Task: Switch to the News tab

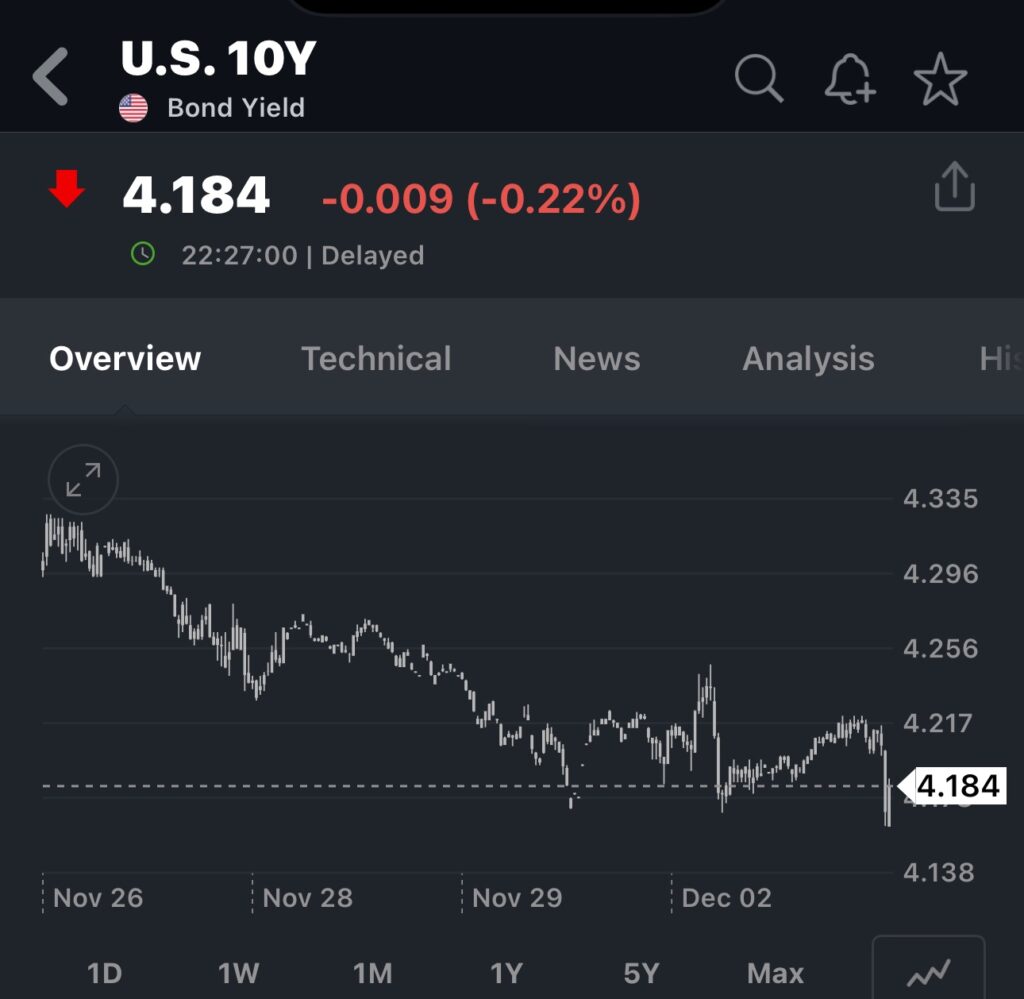Action: (x=597, y=358)
